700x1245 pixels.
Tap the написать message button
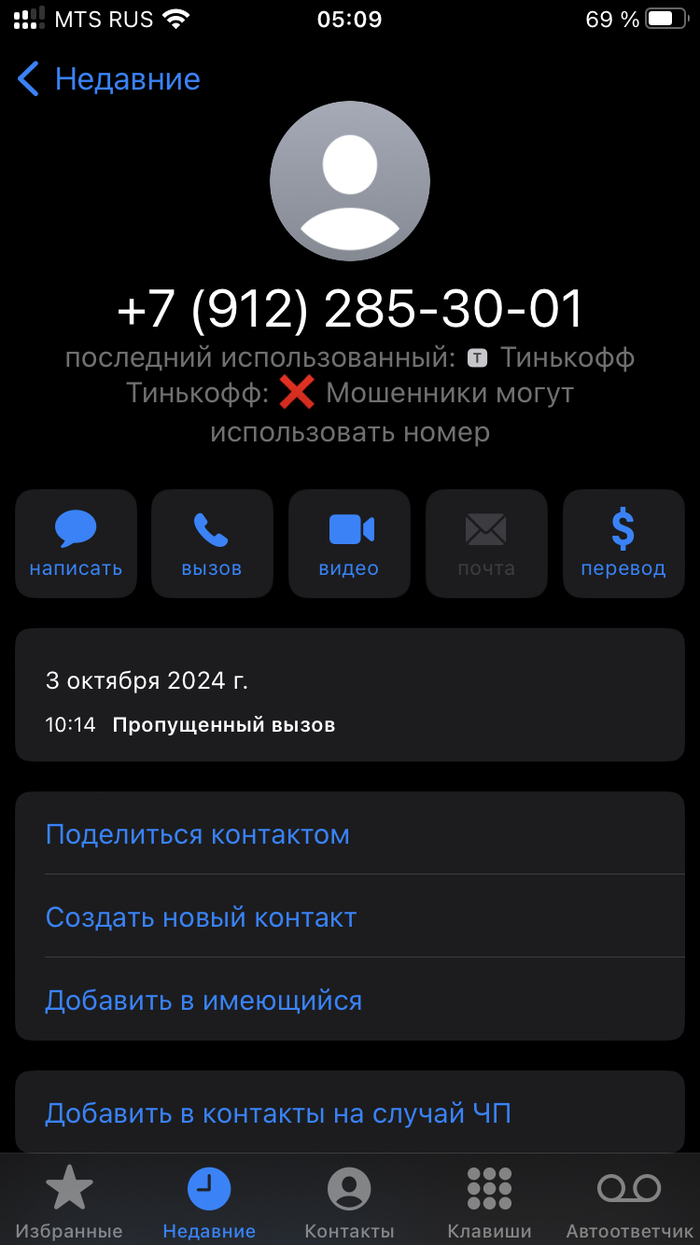coord(76,543)
